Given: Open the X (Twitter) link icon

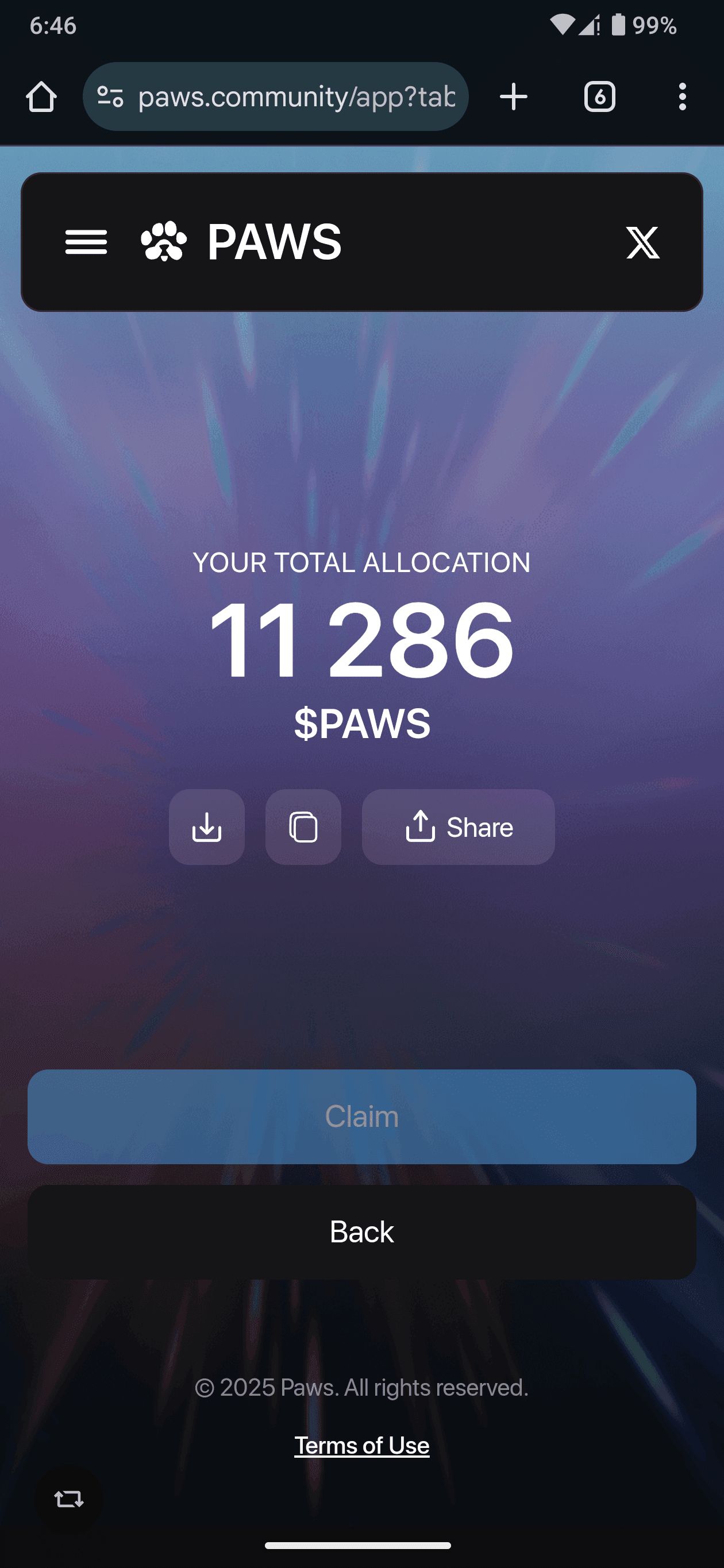Looking at the screenshot, I should 642,242.
